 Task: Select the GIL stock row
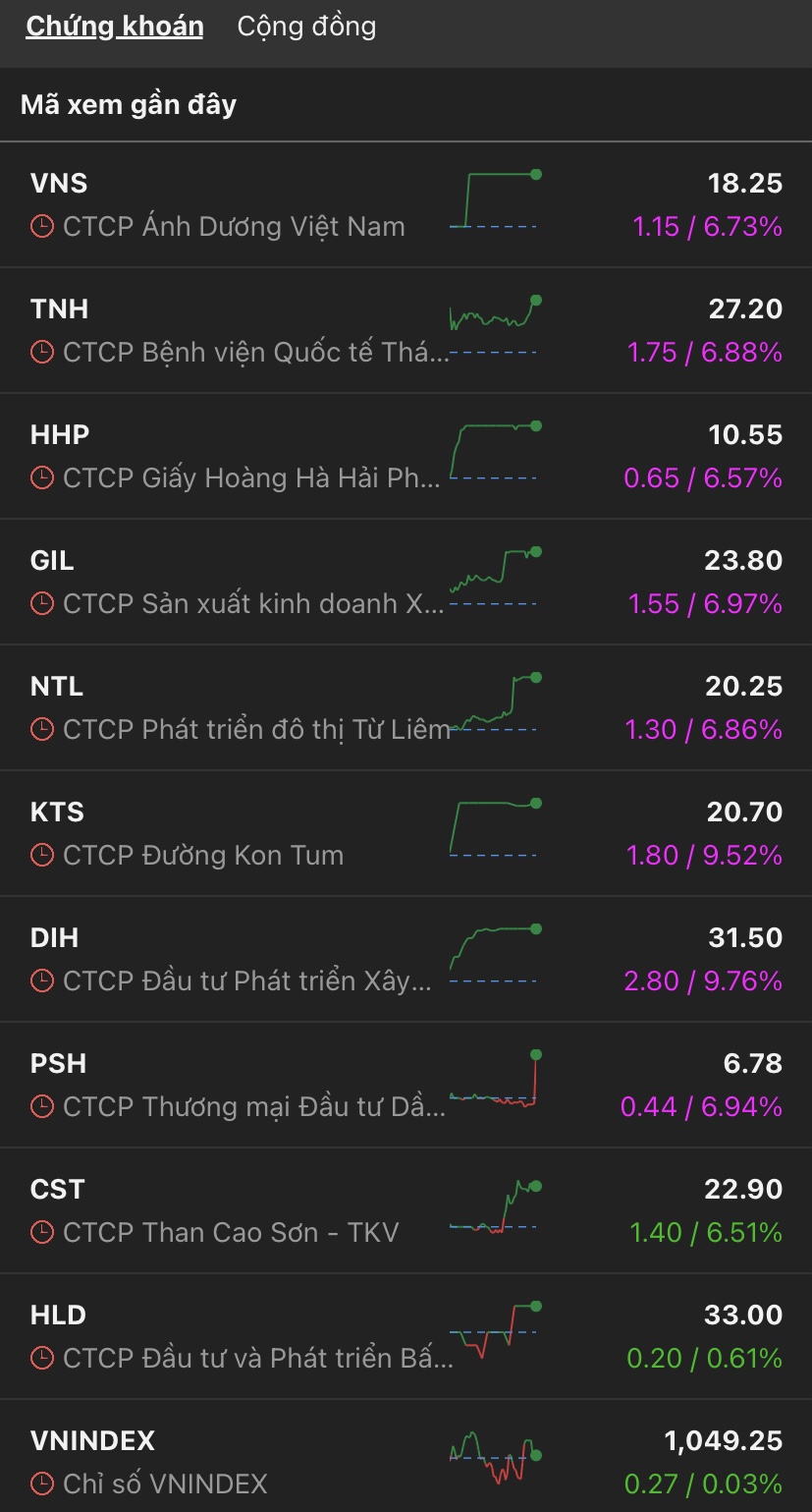coord(406,582)
